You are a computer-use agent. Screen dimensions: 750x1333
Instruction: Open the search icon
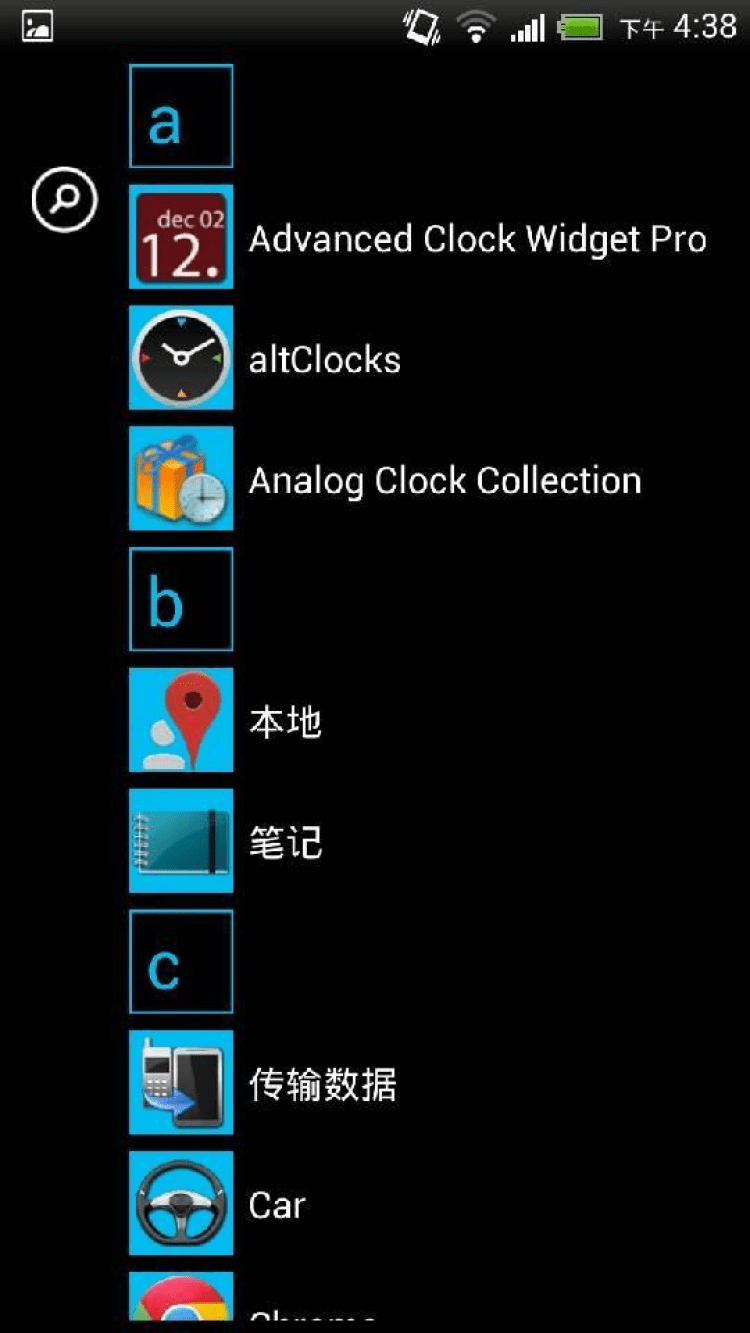65,200
